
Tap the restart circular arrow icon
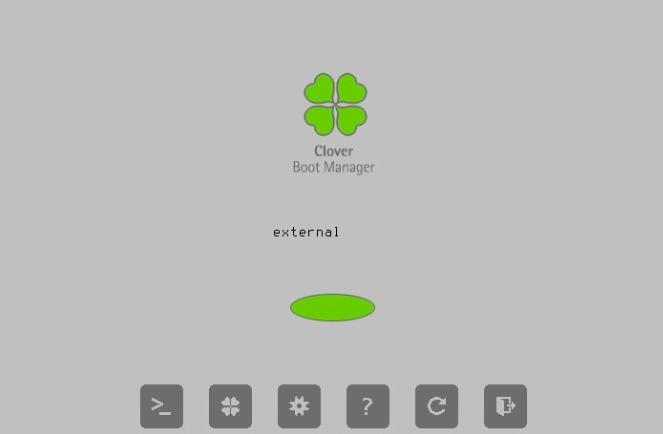(x=436, y=406)
